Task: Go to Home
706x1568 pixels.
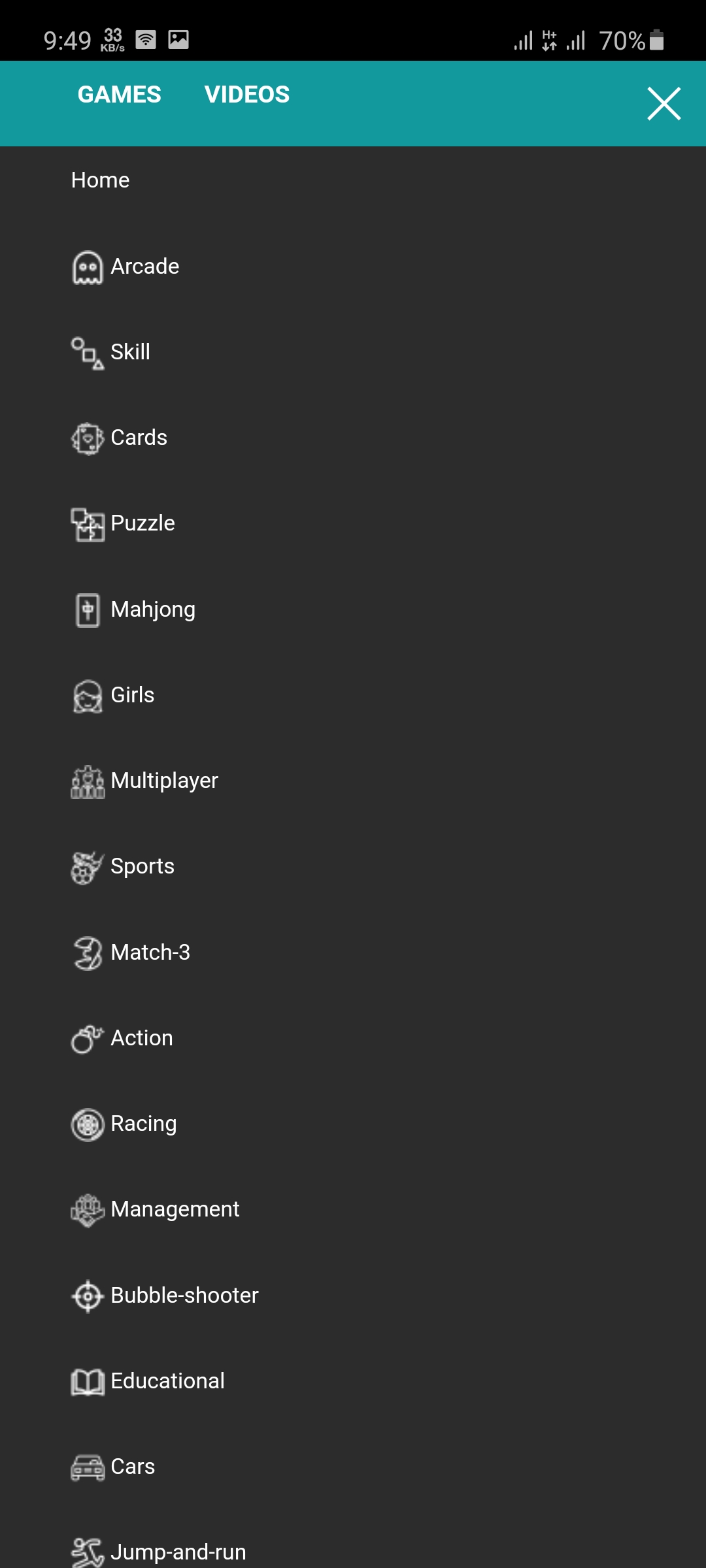Action: 100,180
